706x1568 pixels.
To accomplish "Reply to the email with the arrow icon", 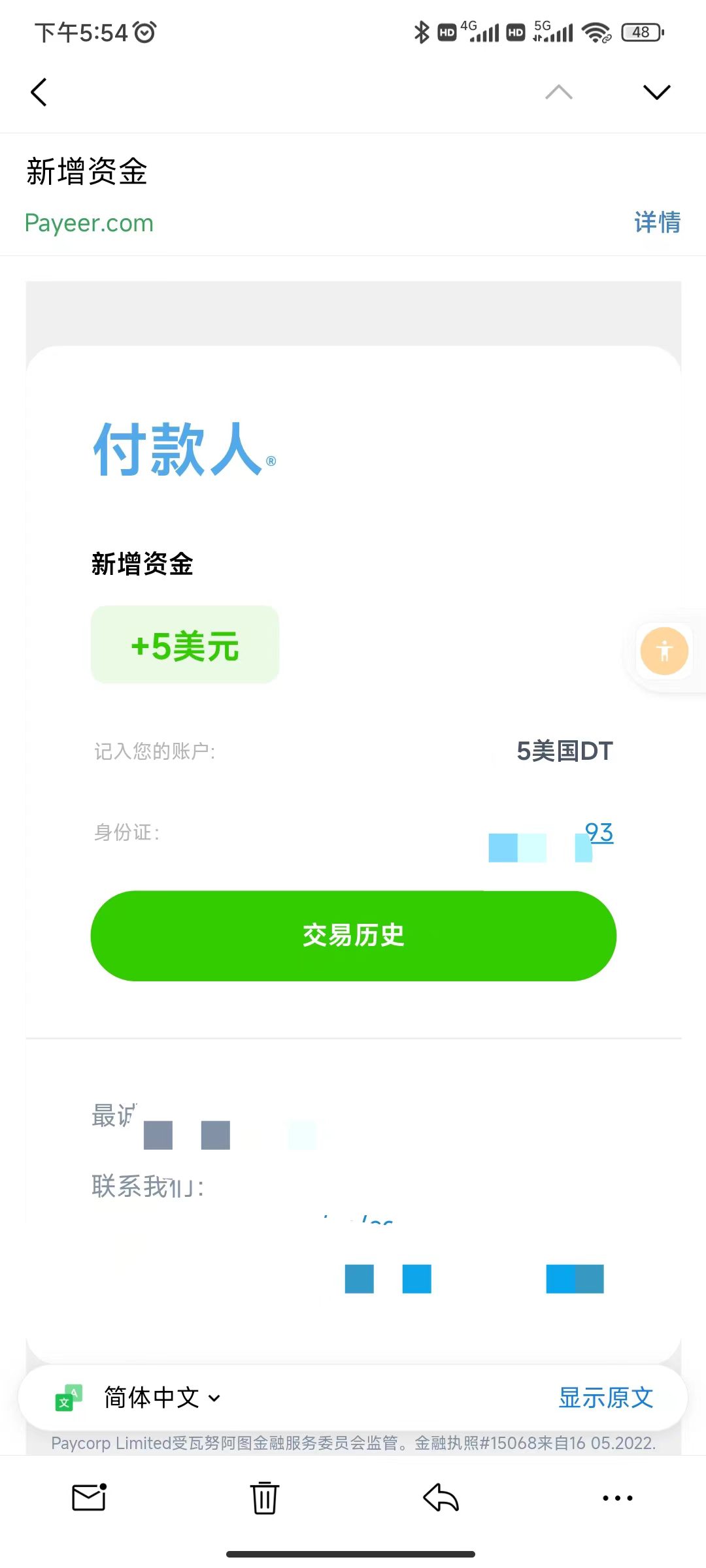I will click(x=441, y=1499).
